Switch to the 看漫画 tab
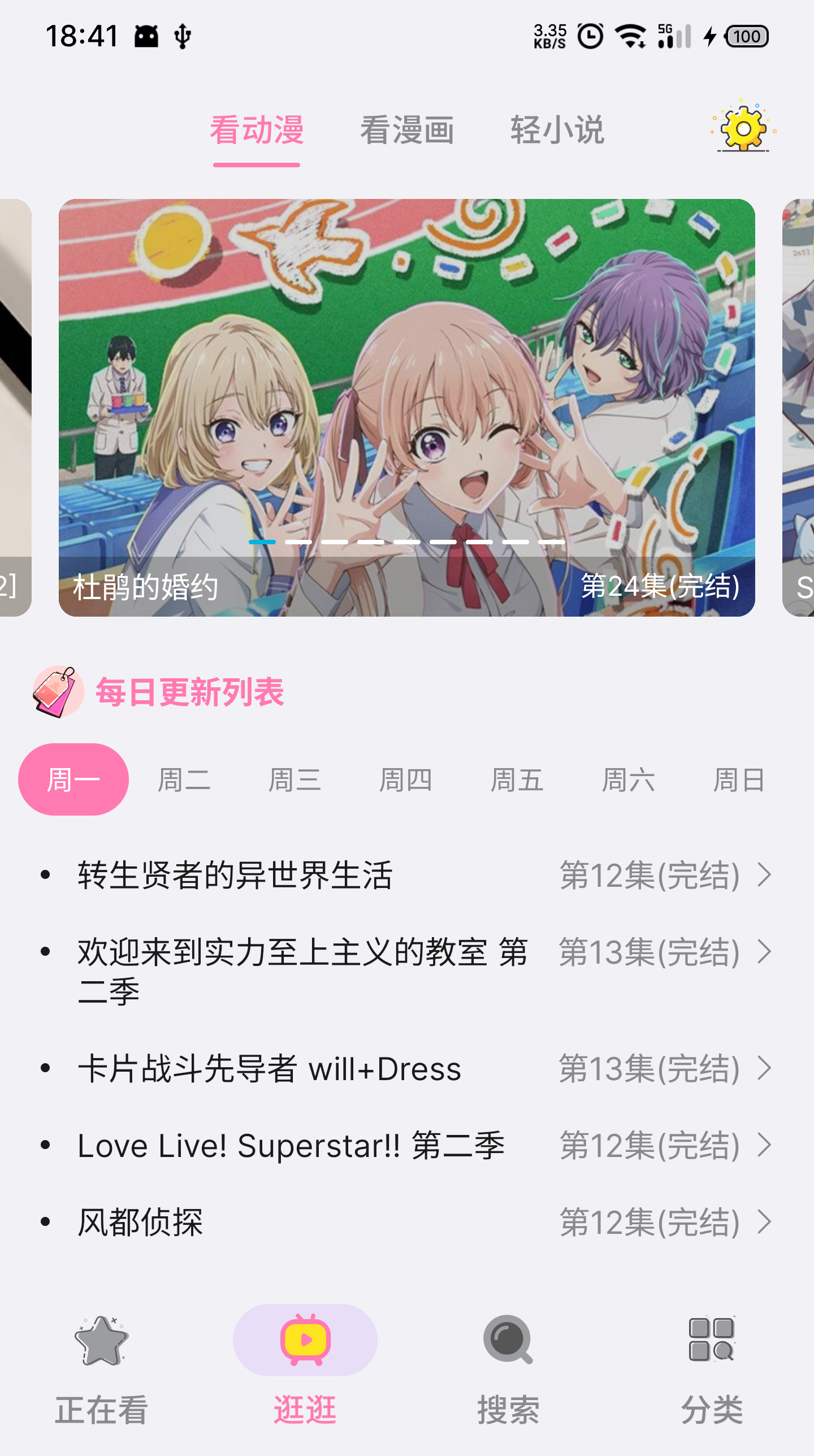Image resolution: width=814 pixels, height=1456 pixels. click(x=407, y=130)
